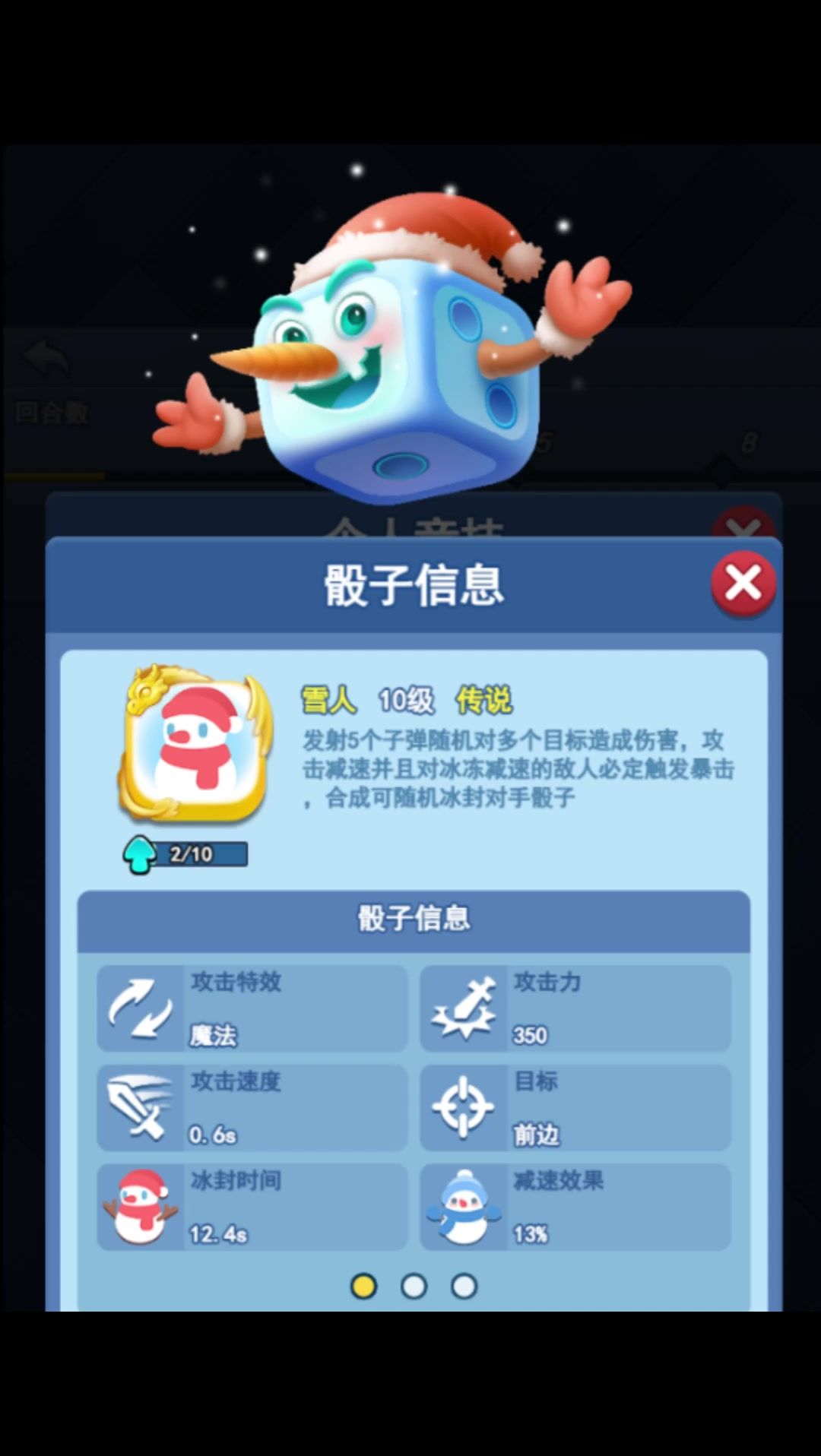Go to the second info page dot
The image size is (821, 1456).
[414, 1286]
